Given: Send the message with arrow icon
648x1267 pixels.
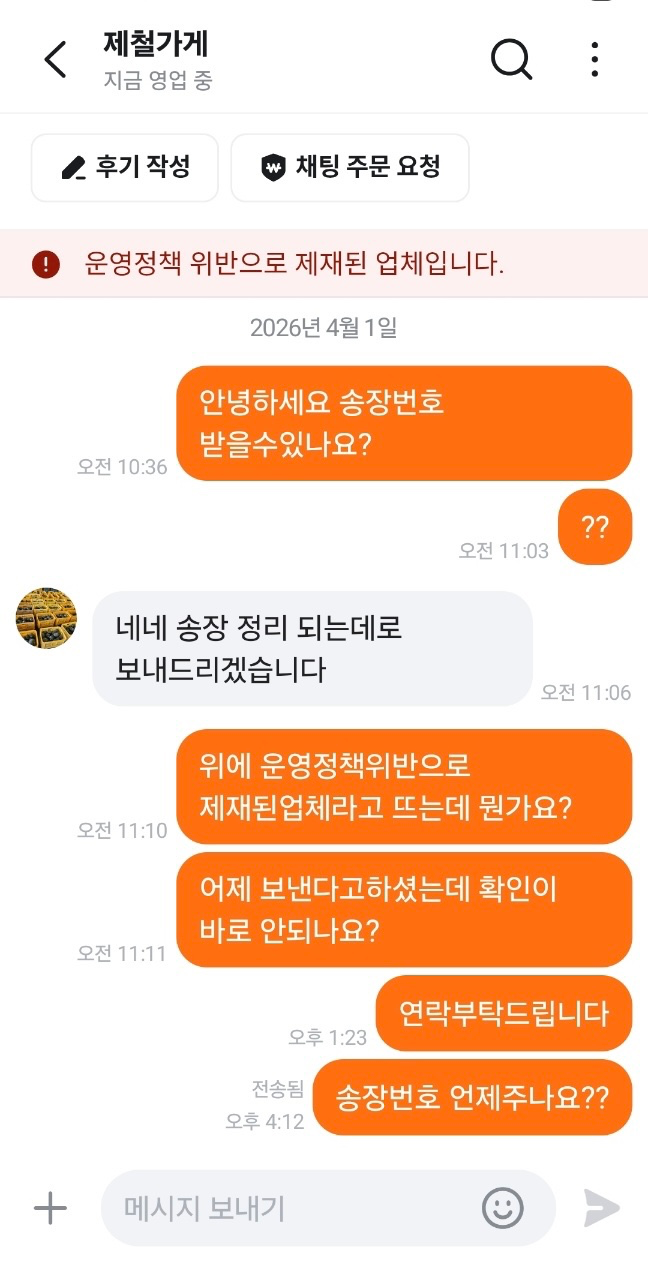Looking at the screenshot, I should [602, 1208].
